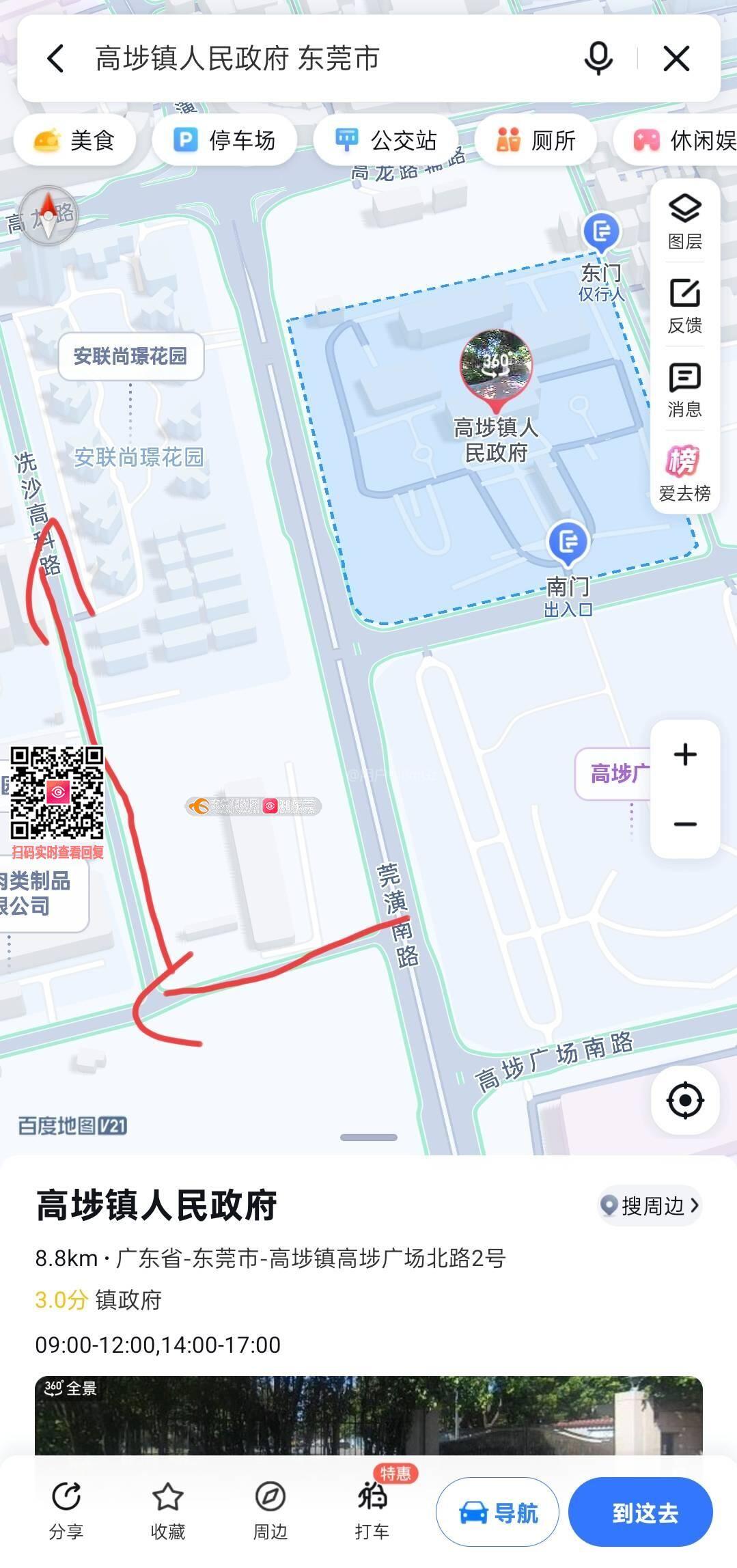Select the 公交站 bus stop chip
This screenshot has width=737, height=1568.
[386, 141]
